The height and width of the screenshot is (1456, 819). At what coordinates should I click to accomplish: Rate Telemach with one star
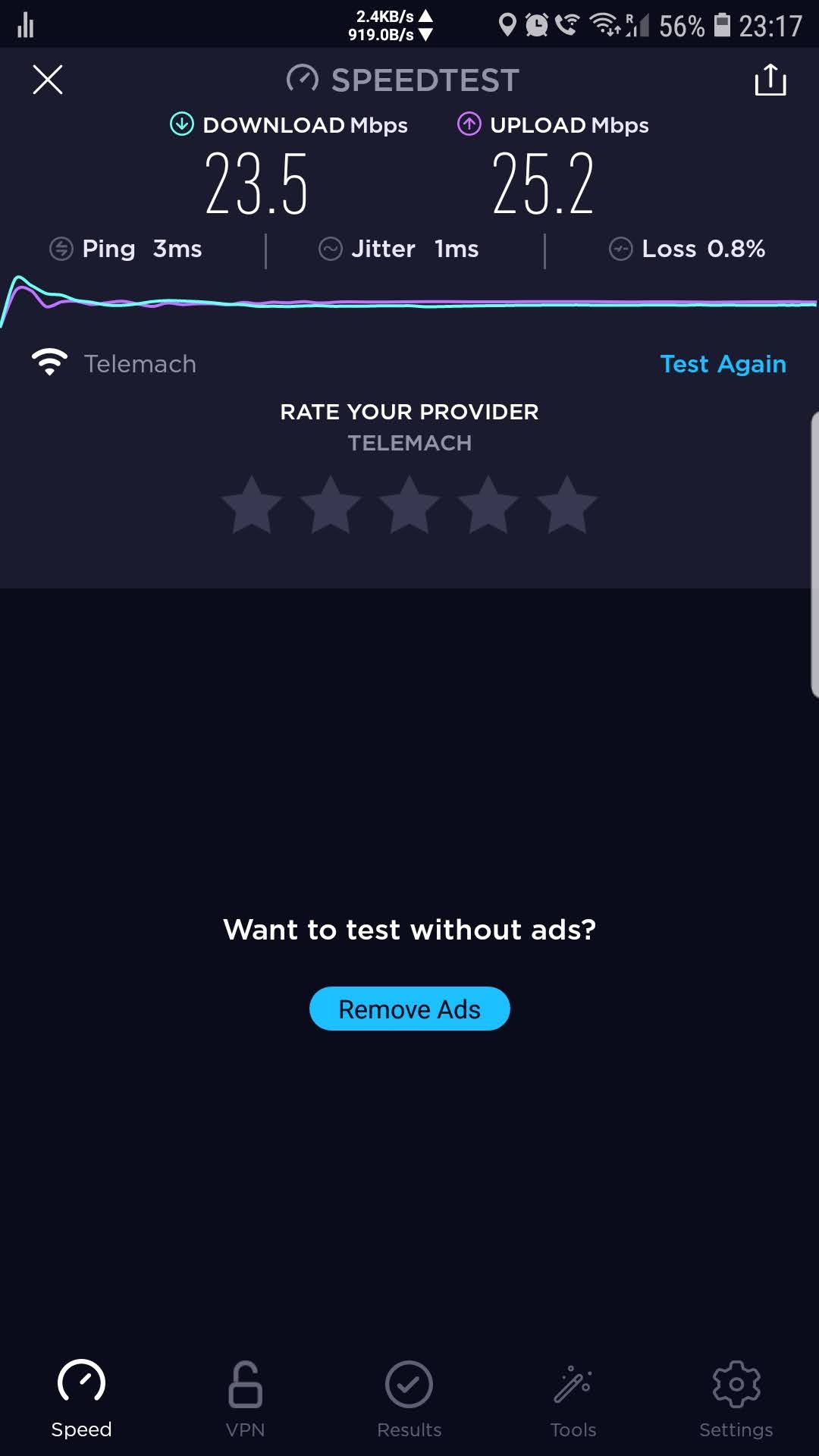[x=252, y=504]
